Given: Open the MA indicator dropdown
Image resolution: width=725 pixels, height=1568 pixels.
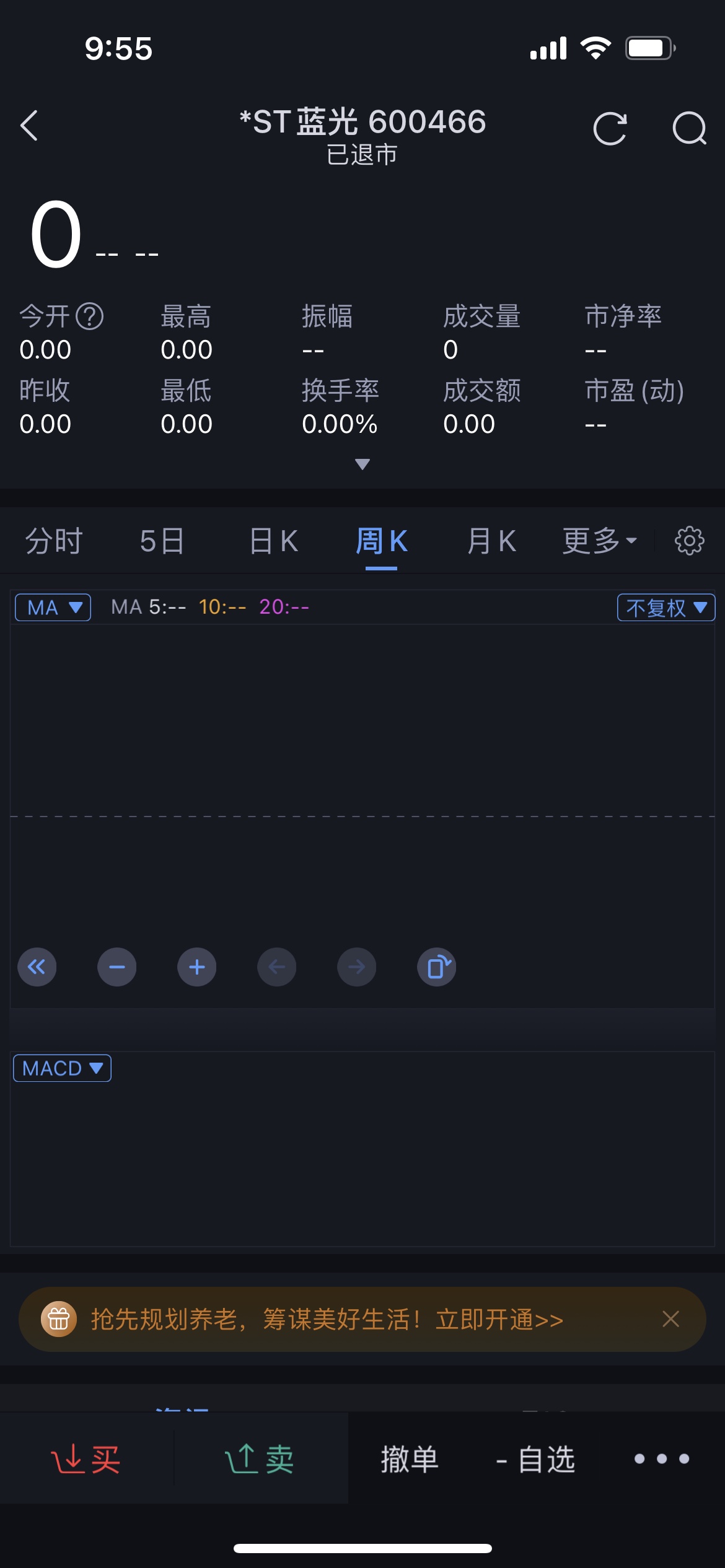Looking at the screenshot, I should click(x=53, y=608).
